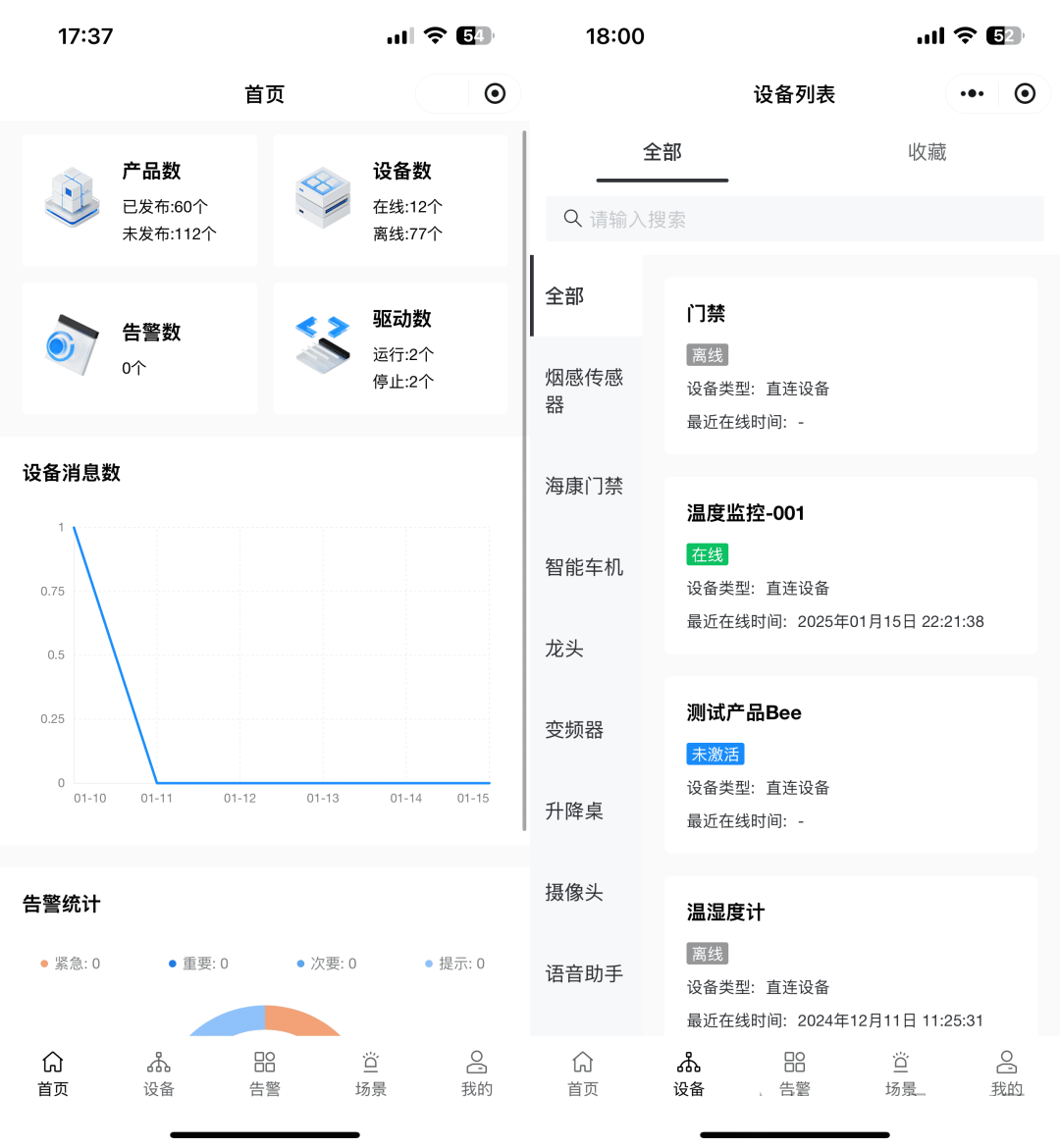View the 告警数 summary card
Image resolution: width=1060 pixels, height=1148 pixels.
click(139, 348)
